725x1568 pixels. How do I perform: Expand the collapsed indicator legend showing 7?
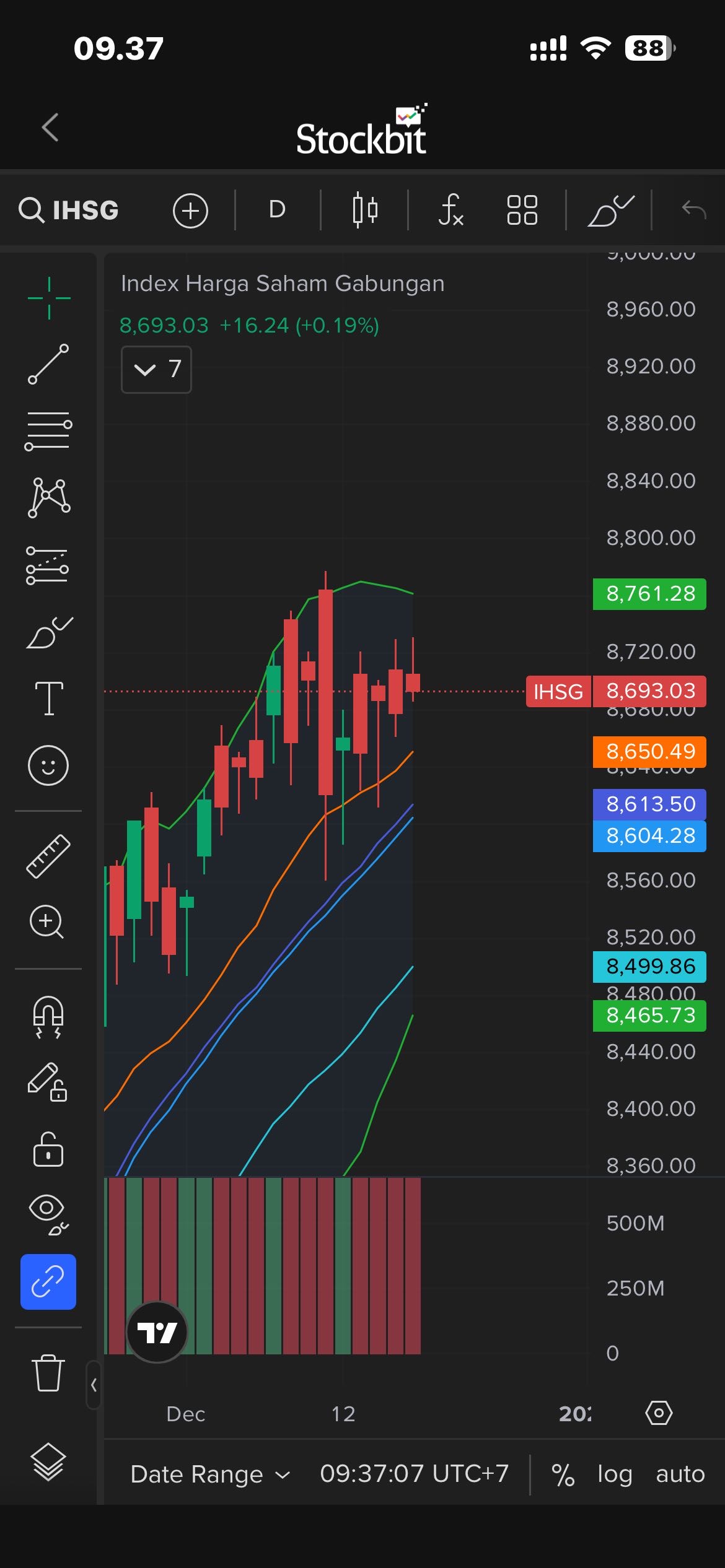(x=156, y=370)
